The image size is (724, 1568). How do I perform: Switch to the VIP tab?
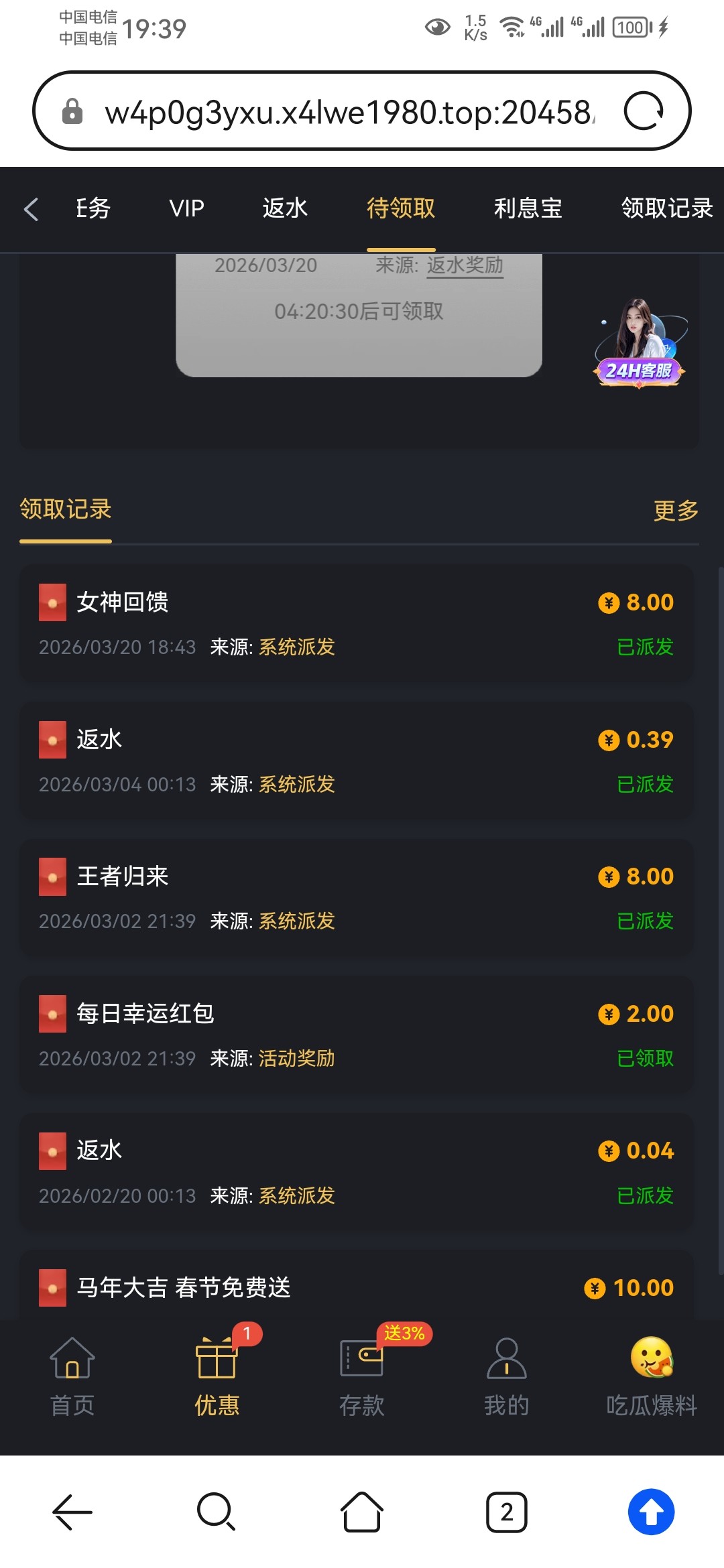[x=186, y=208]
